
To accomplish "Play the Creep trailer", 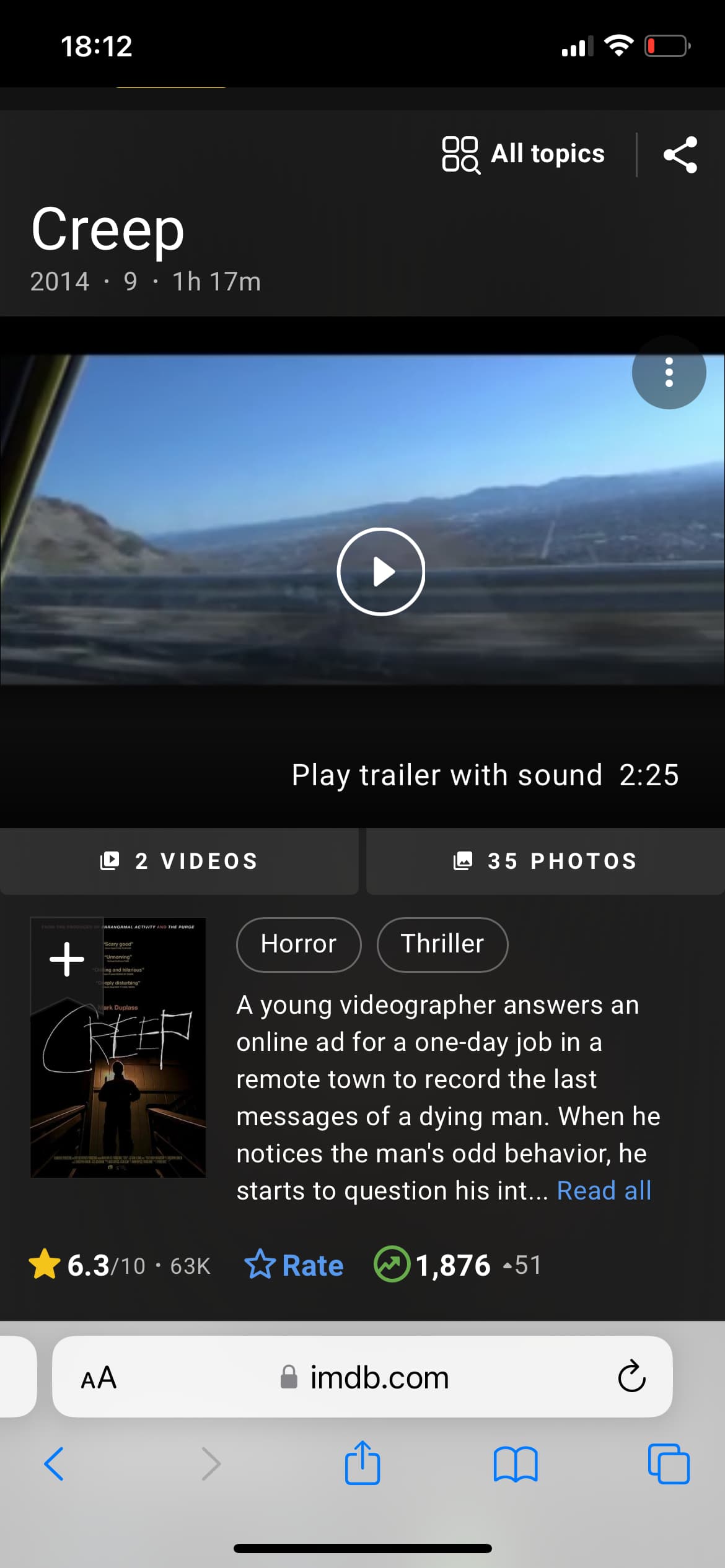I will [x=380, y=571].
